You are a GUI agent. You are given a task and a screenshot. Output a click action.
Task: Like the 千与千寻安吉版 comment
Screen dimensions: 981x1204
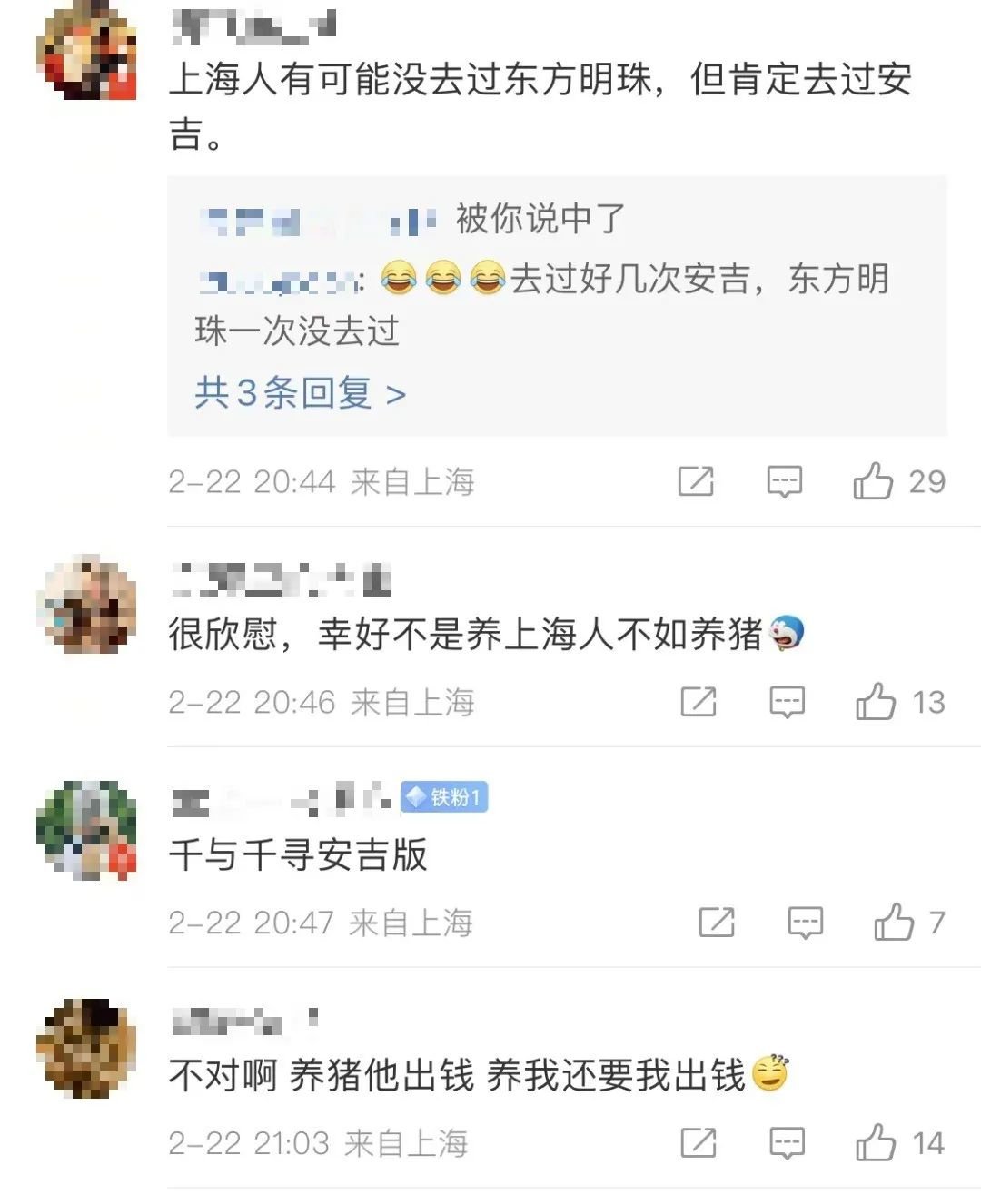894,923
